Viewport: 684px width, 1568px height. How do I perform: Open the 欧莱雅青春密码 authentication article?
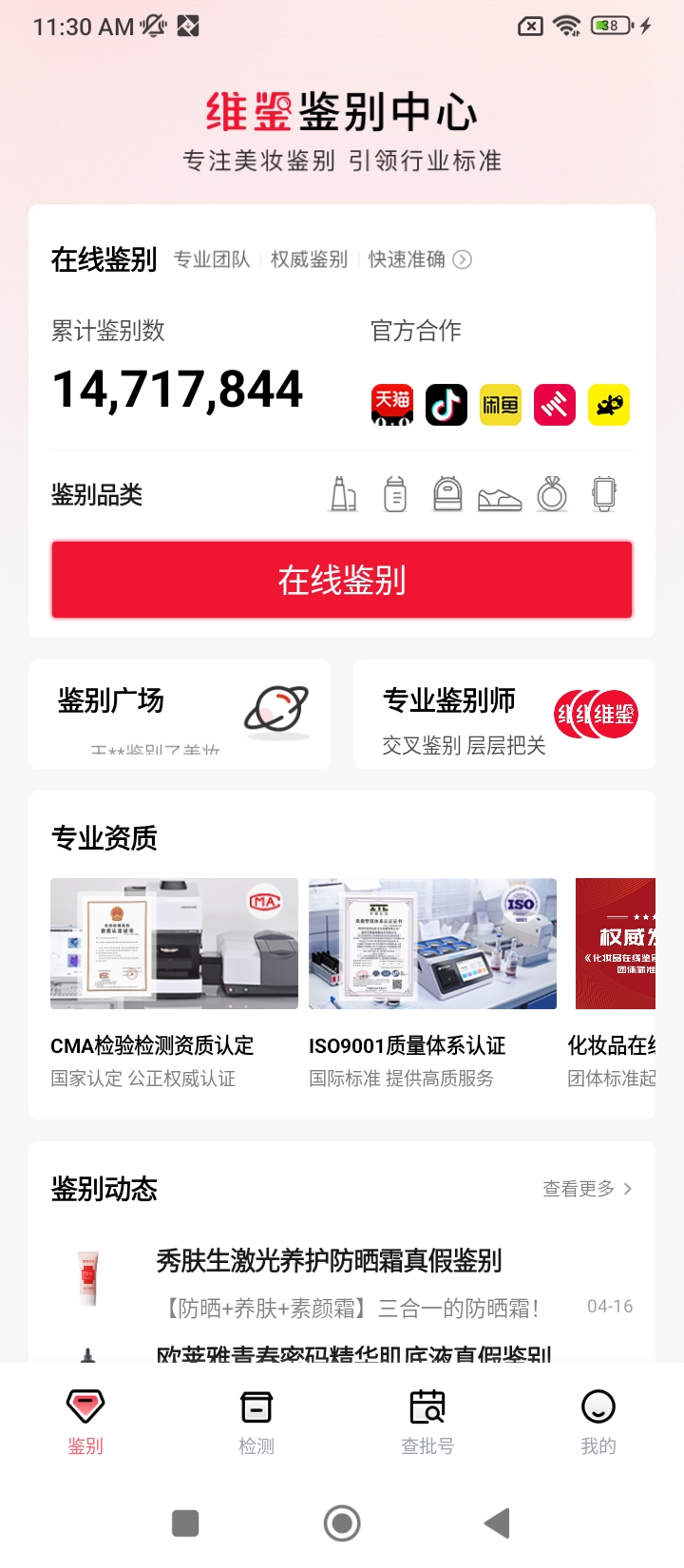click(x=353, y=1353)
